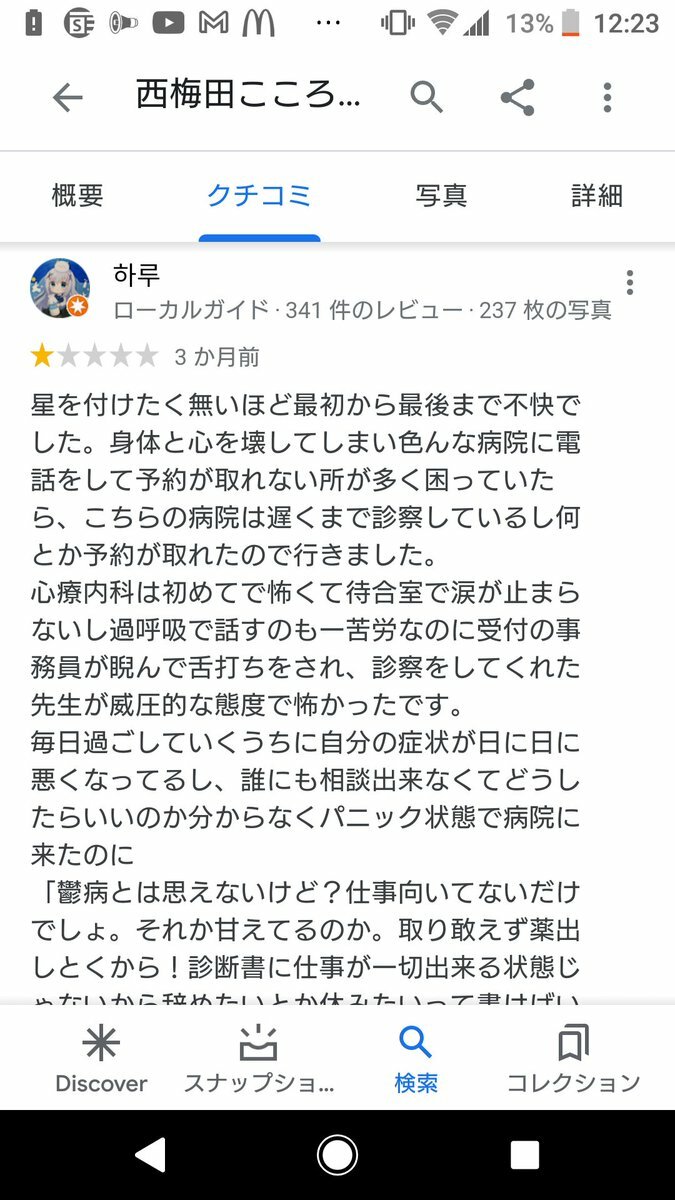Go to the Discover tab

(x=101, y=1059)
